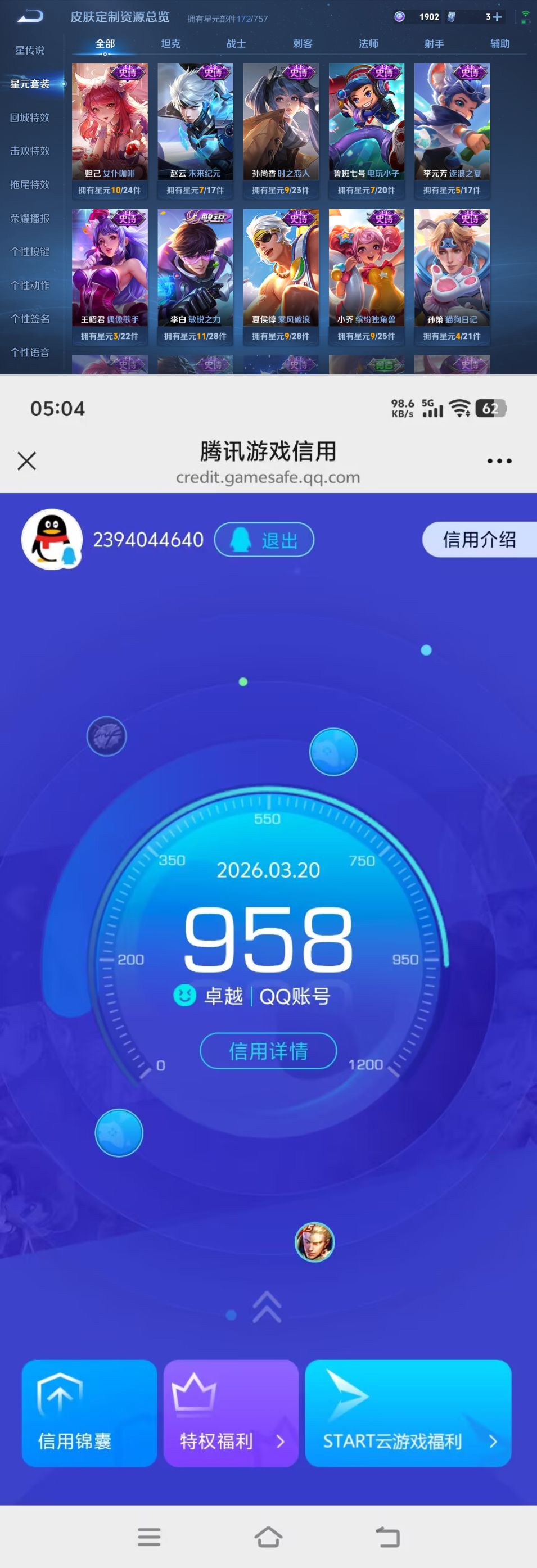Open the 李白 敏锐之力 skin card
This screenshot has width=537, height=1568.
(x=195, y=275)
